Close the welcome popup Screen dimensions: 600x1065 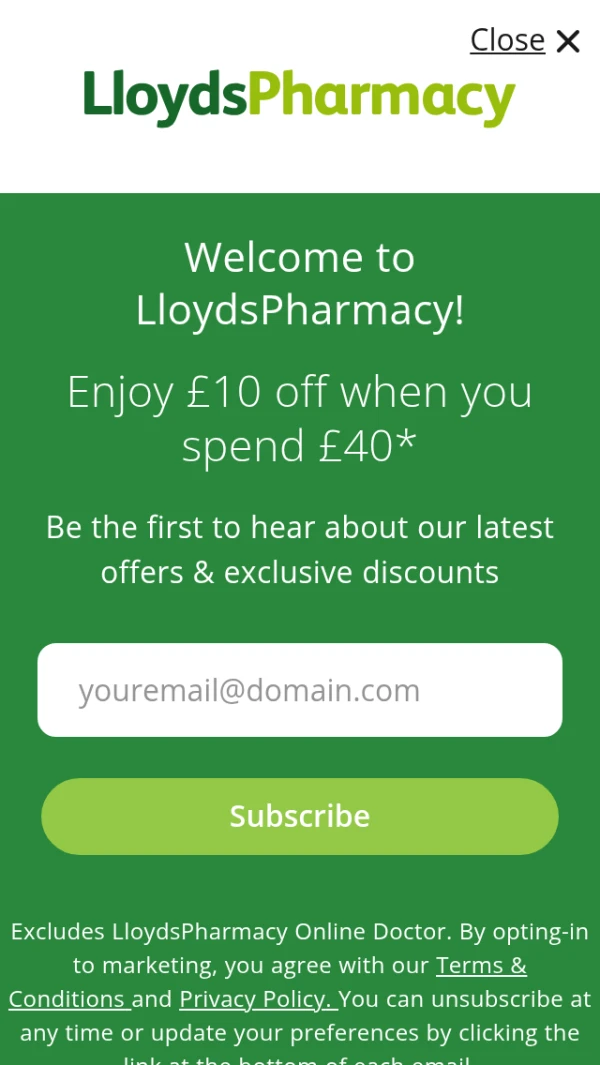point(525,40)
